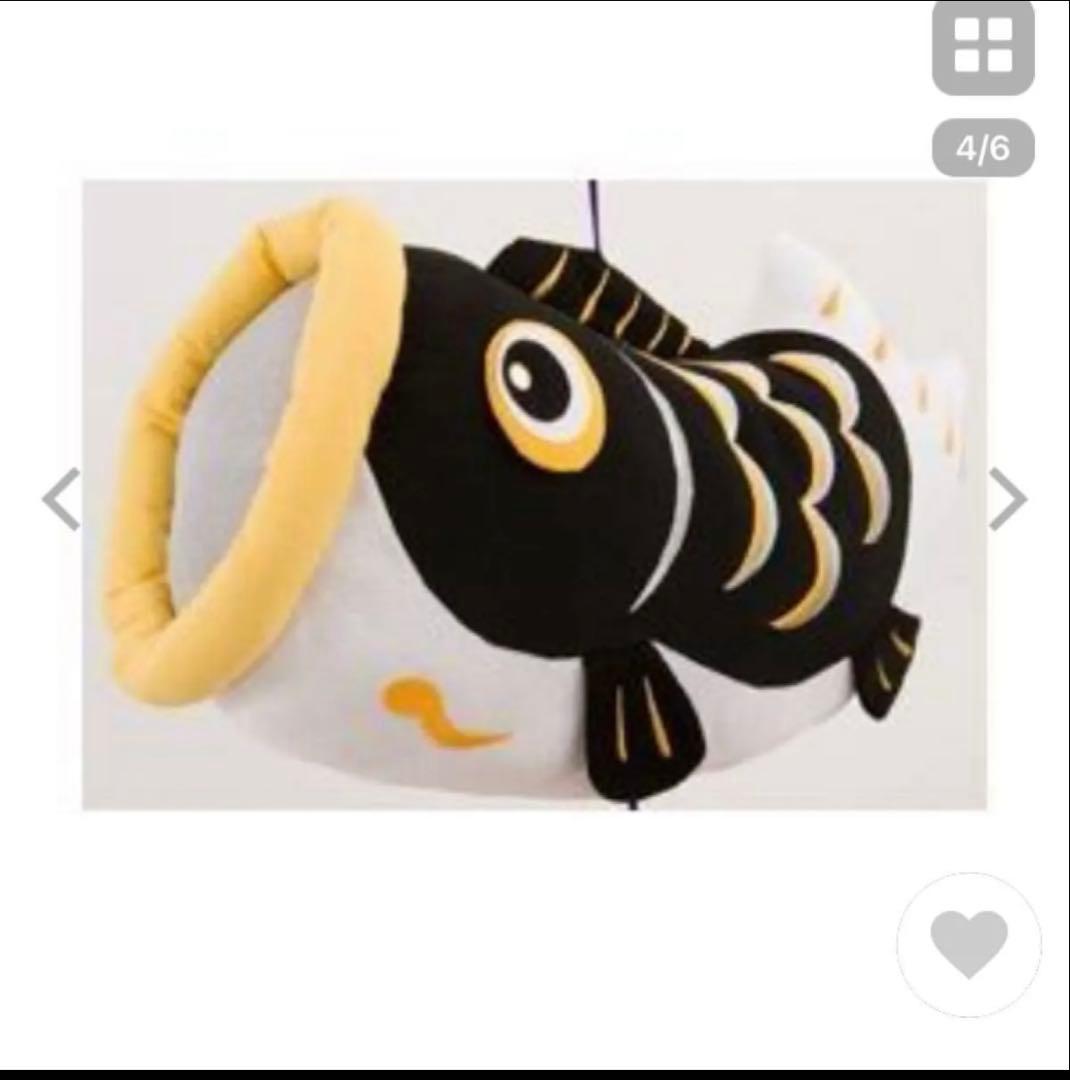
Task: Open the image grid view
Action: tap(983, 47)
